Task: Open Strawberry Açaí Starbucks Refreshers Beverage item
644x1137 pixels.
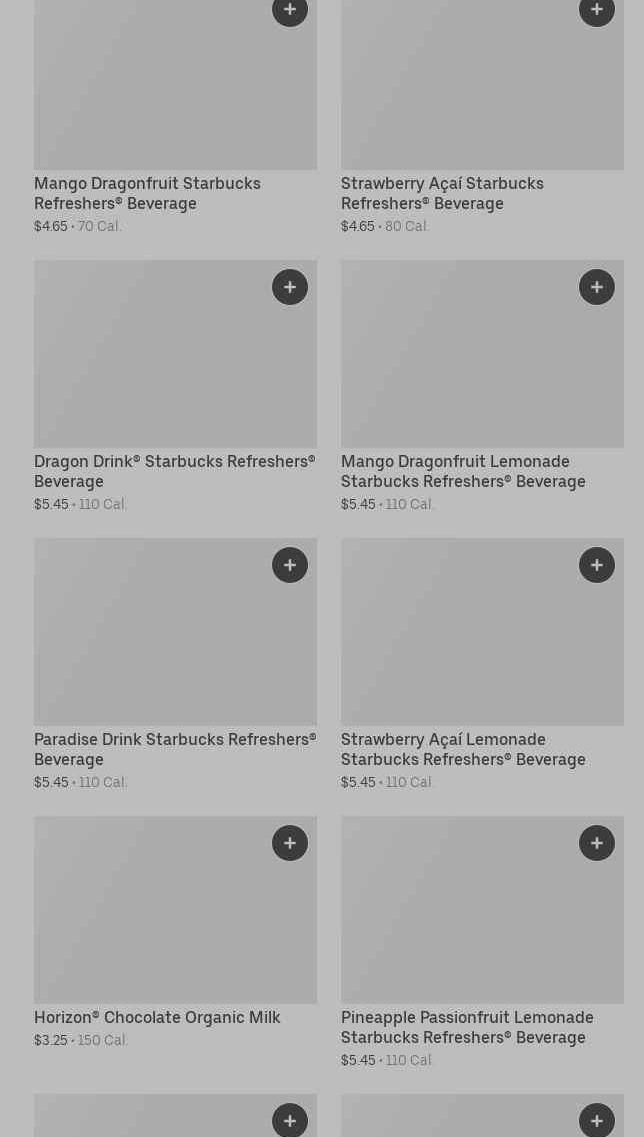Action: 442,194
